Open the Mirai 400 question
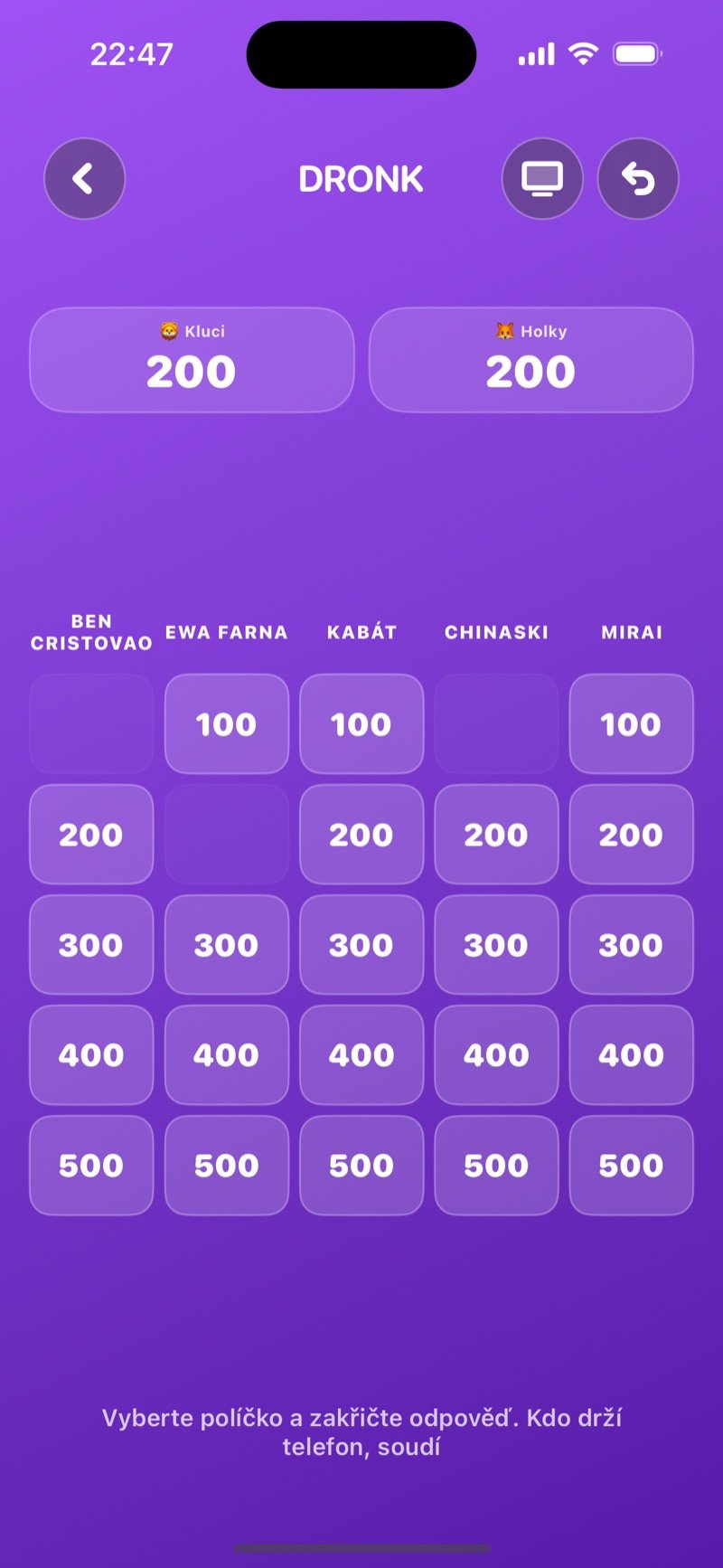The width and height of the screenshot is (723, 1568). (632, 1054)
